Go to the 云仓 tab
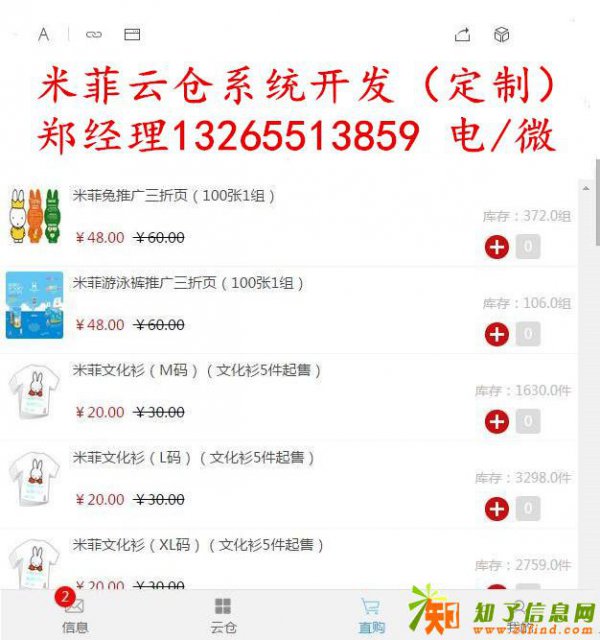This screenshot has width=600, height=640. tap(223, 614)
